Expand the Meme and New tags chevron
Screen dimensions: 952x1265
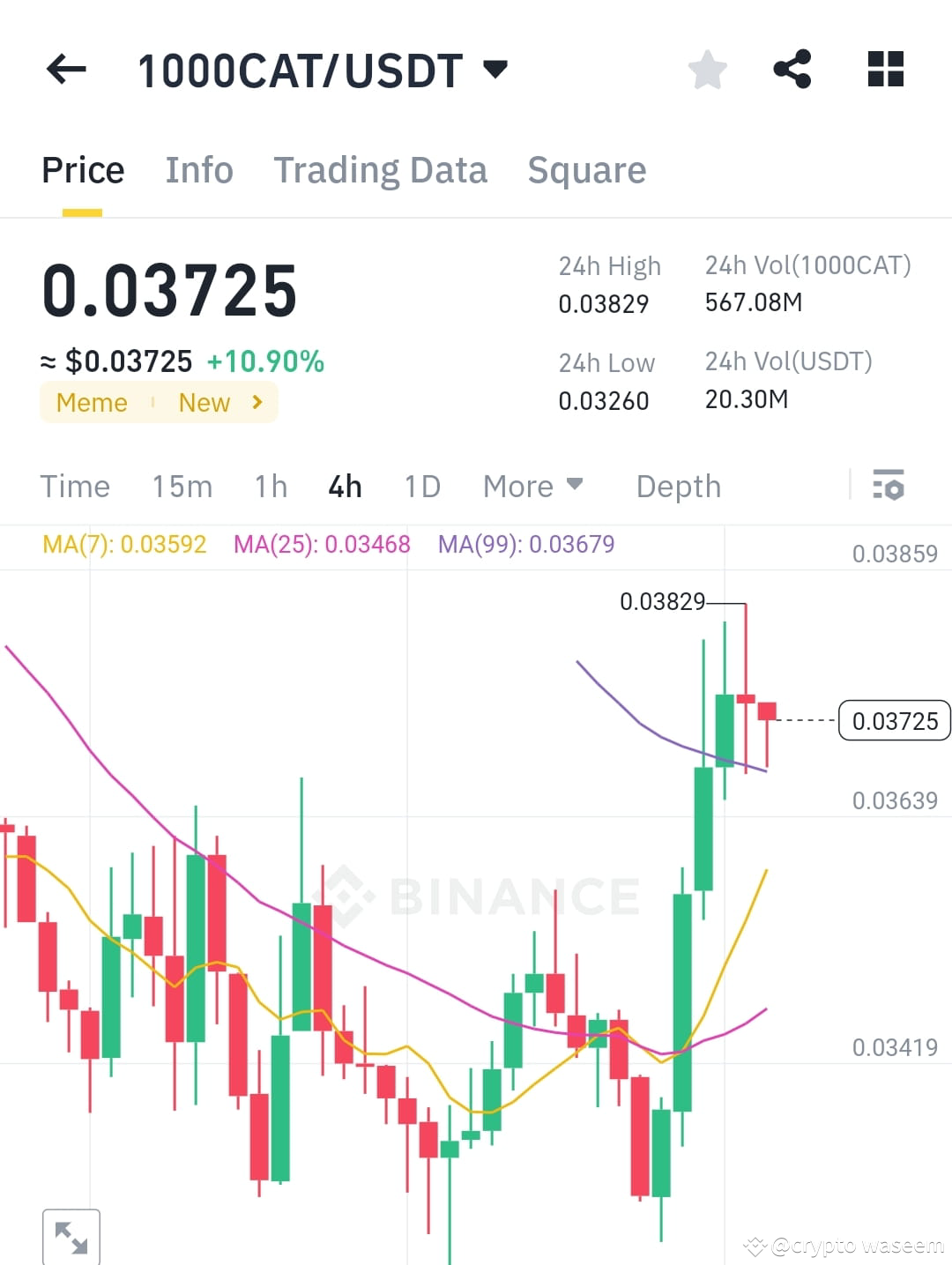[256, 402]
